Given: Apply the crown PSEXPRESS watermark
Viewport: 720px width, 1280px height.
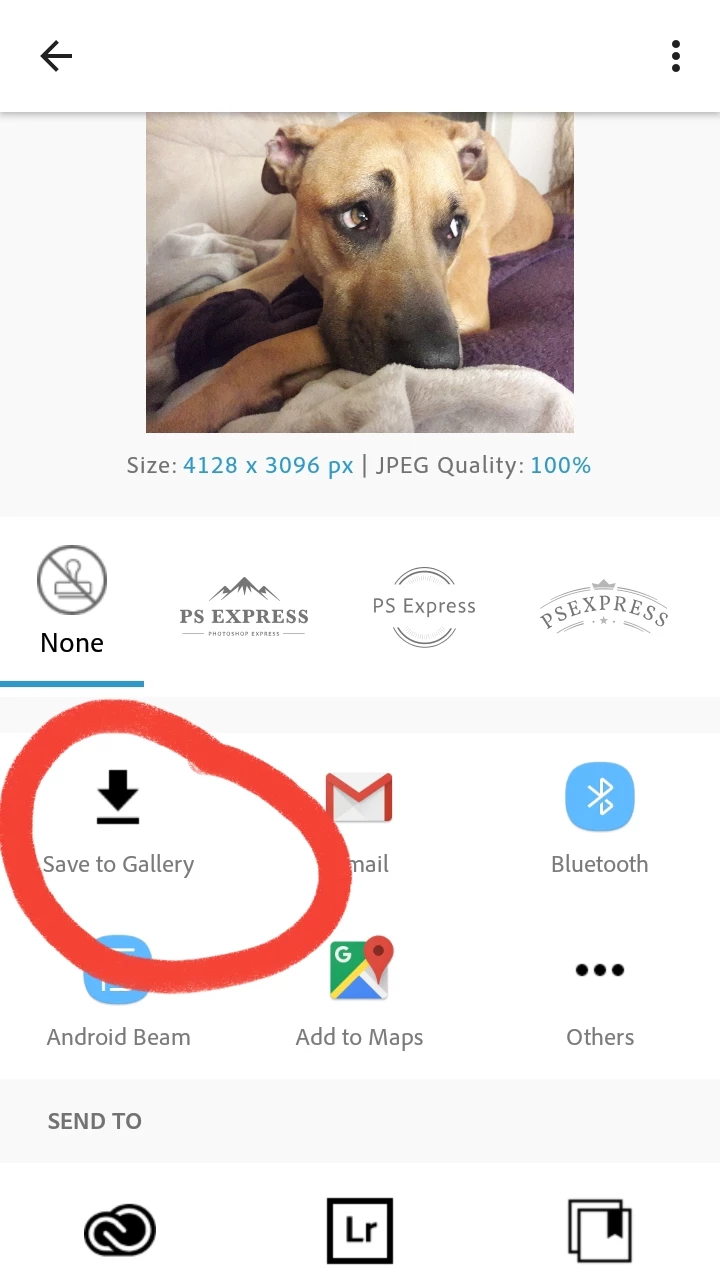Looking at the screenshot, I should (603, 606).
